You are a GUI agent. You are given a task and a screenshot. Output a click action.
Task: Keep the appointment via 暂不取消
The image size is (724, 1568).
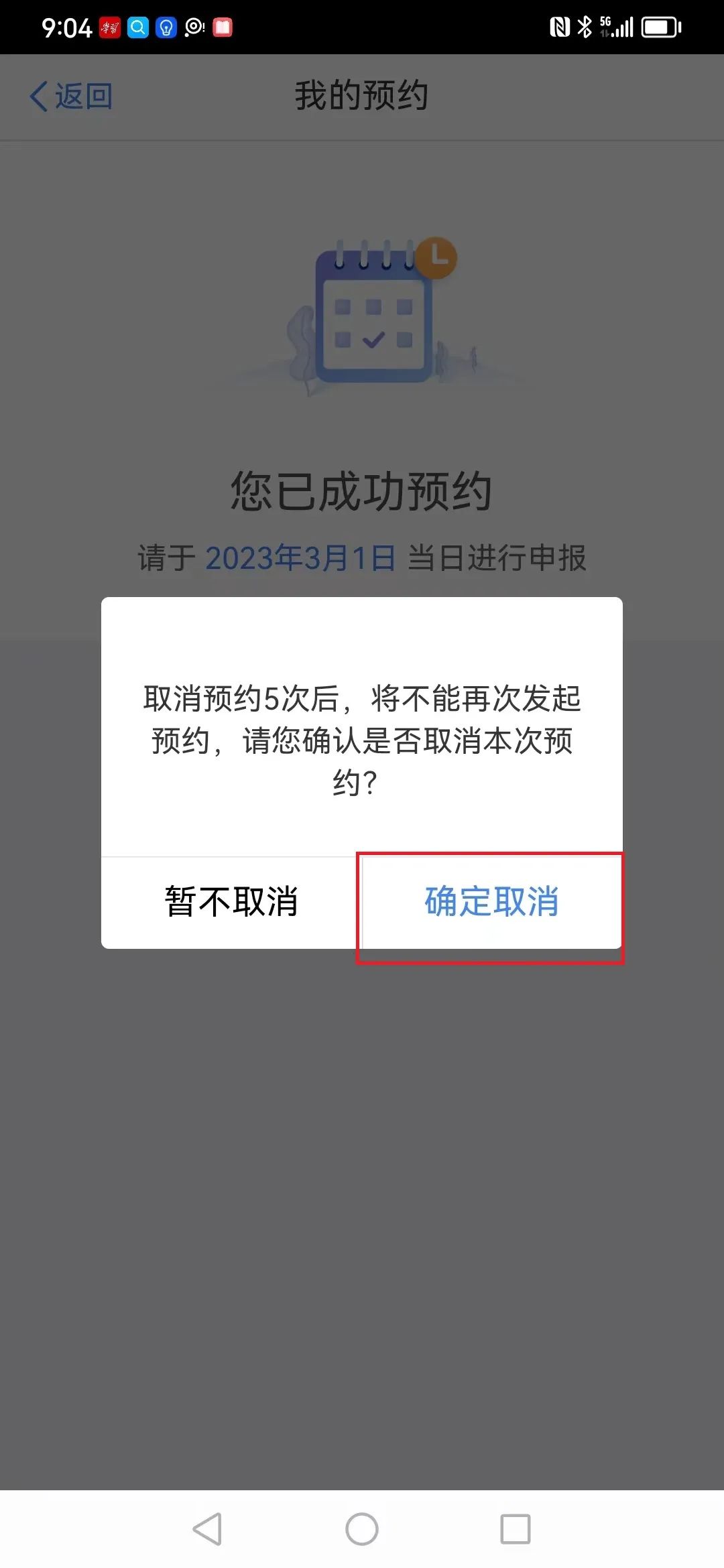pos(231,902)
